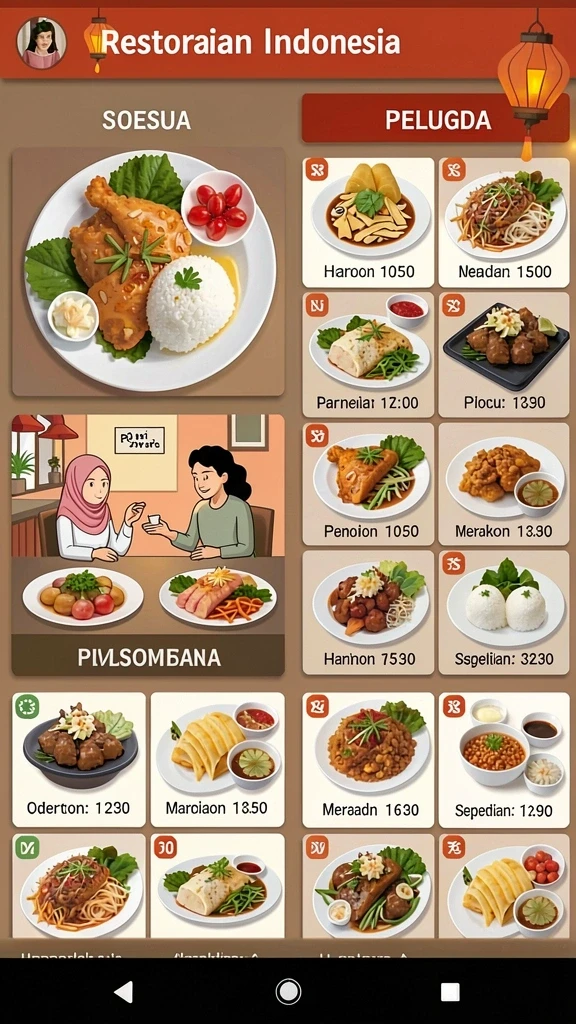The image size is (576, 1024).
Task: Open Marciaon 13.50 menu item
Action: coord(217,760)
